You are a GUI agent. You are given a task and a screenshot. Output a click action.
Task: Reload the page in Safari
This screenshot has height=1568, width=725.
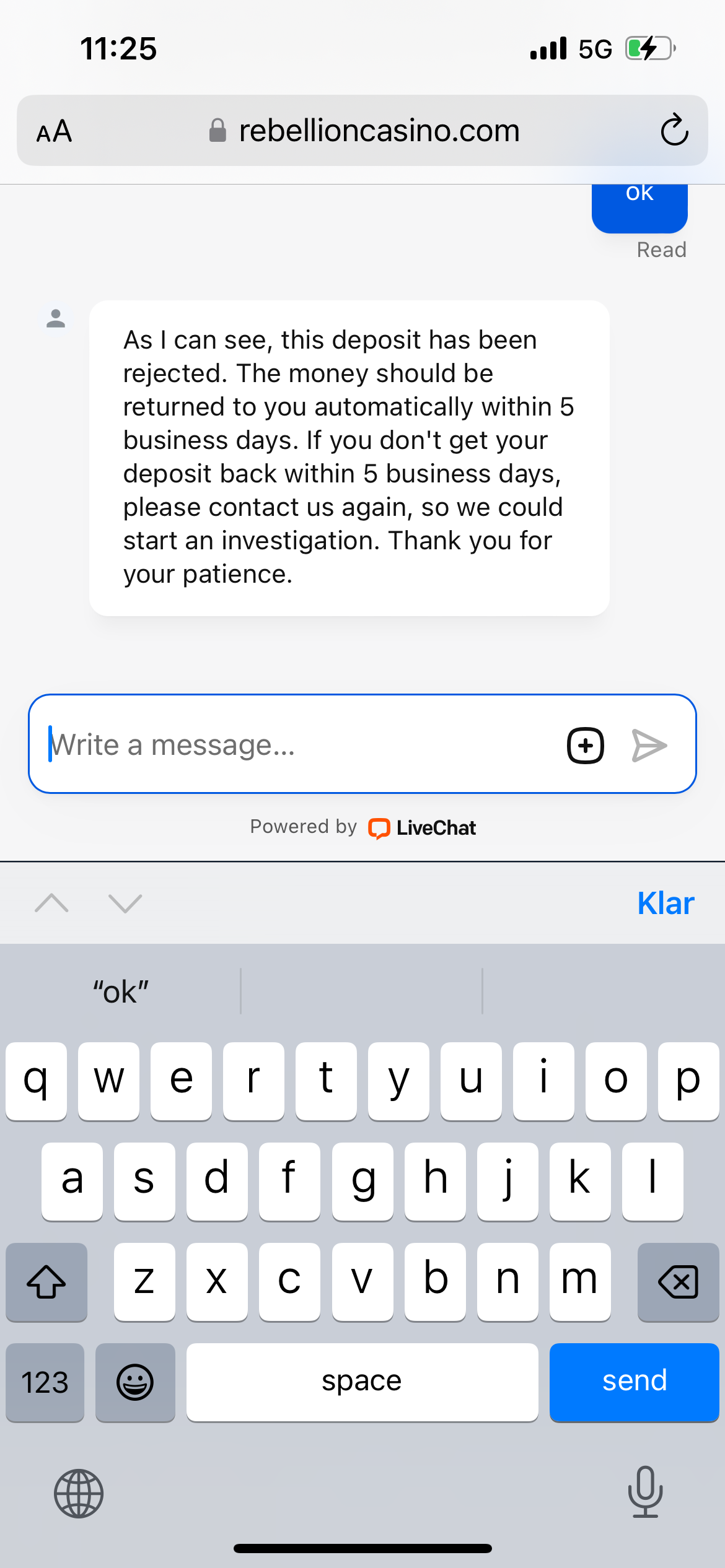[x=674, y=131]
